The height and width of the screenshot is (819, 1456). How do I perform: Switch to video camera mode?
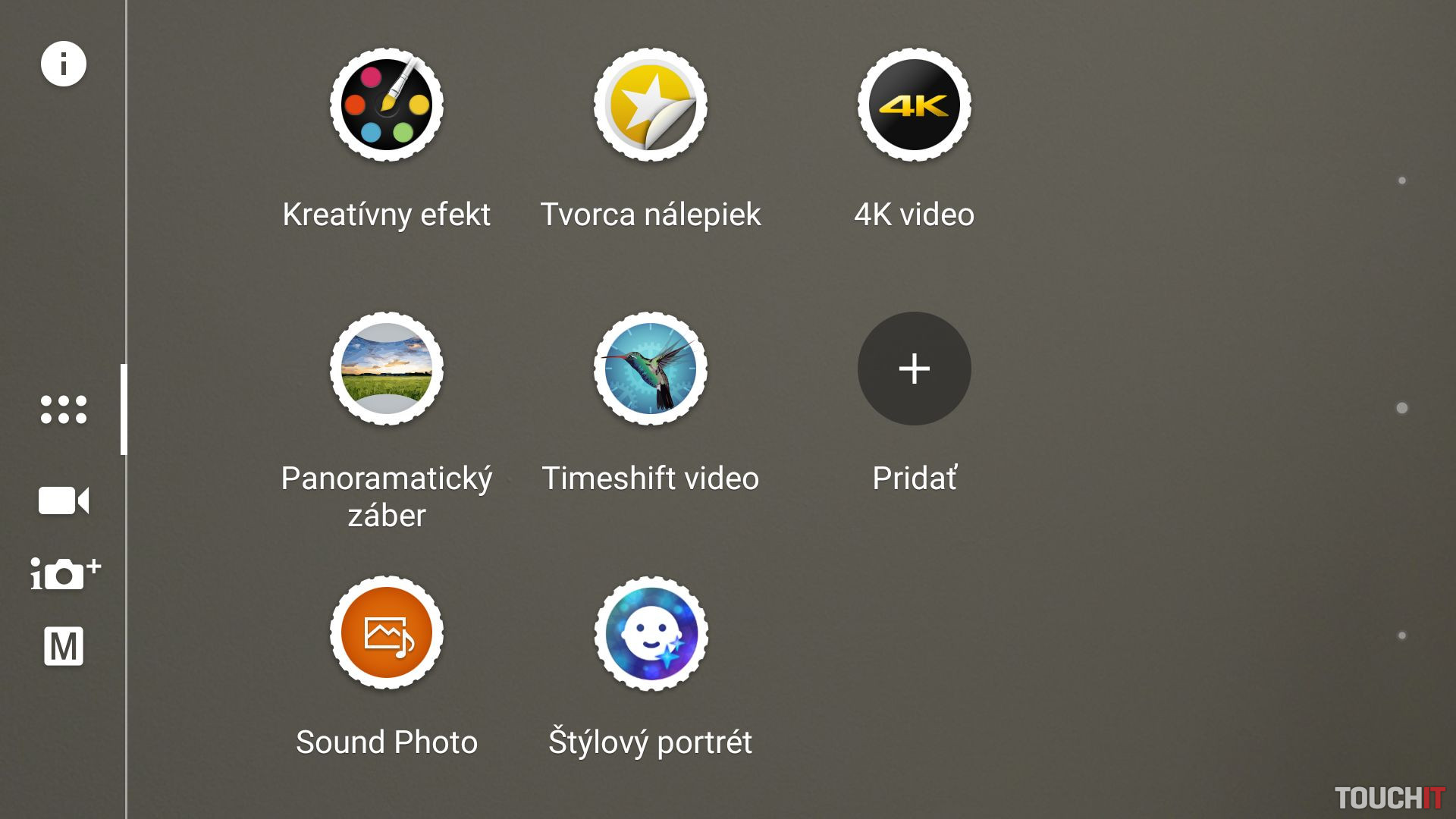[64, 500]
